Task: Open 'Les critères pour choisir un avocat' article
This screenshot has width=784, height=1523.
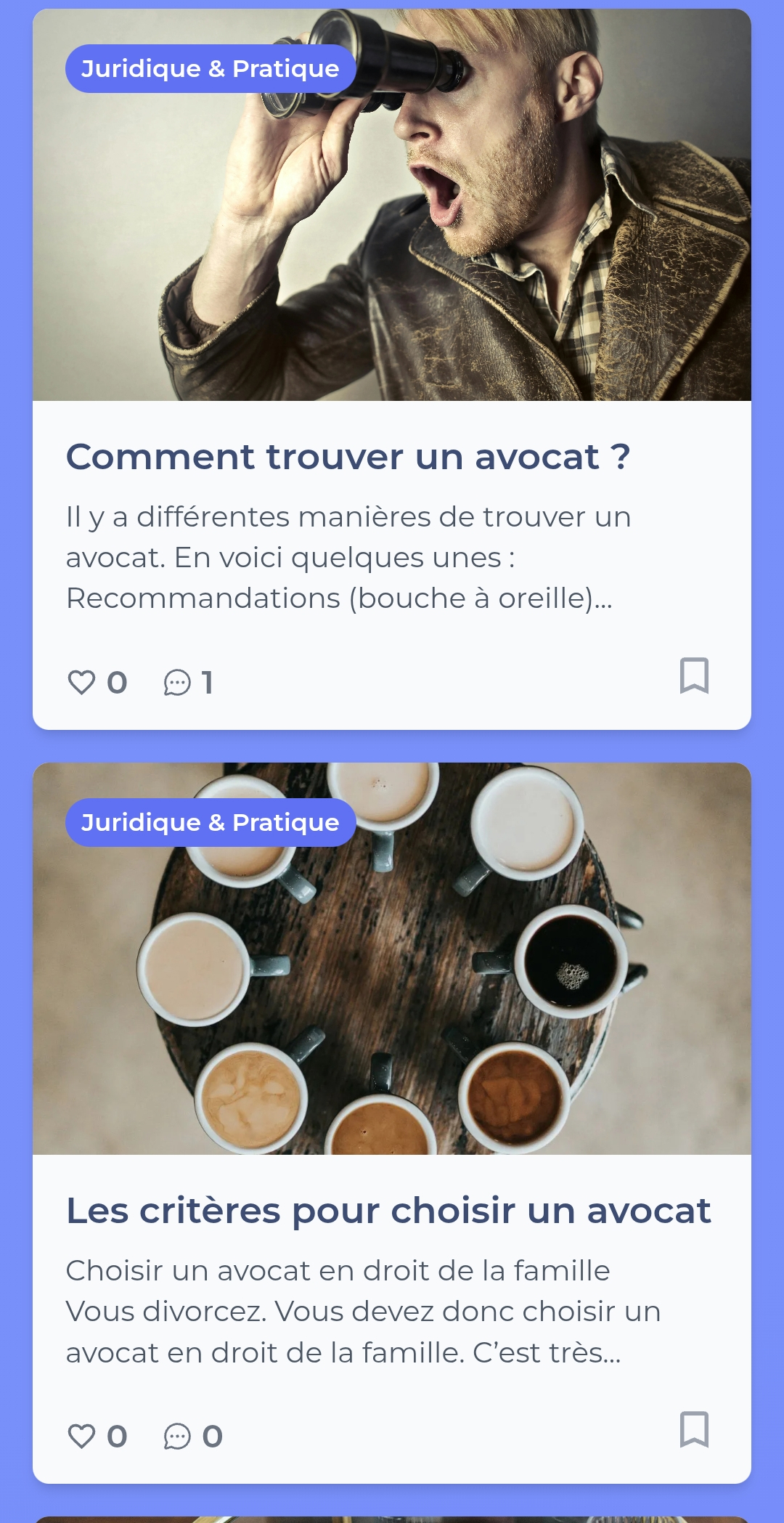Action: point(388,1211)
